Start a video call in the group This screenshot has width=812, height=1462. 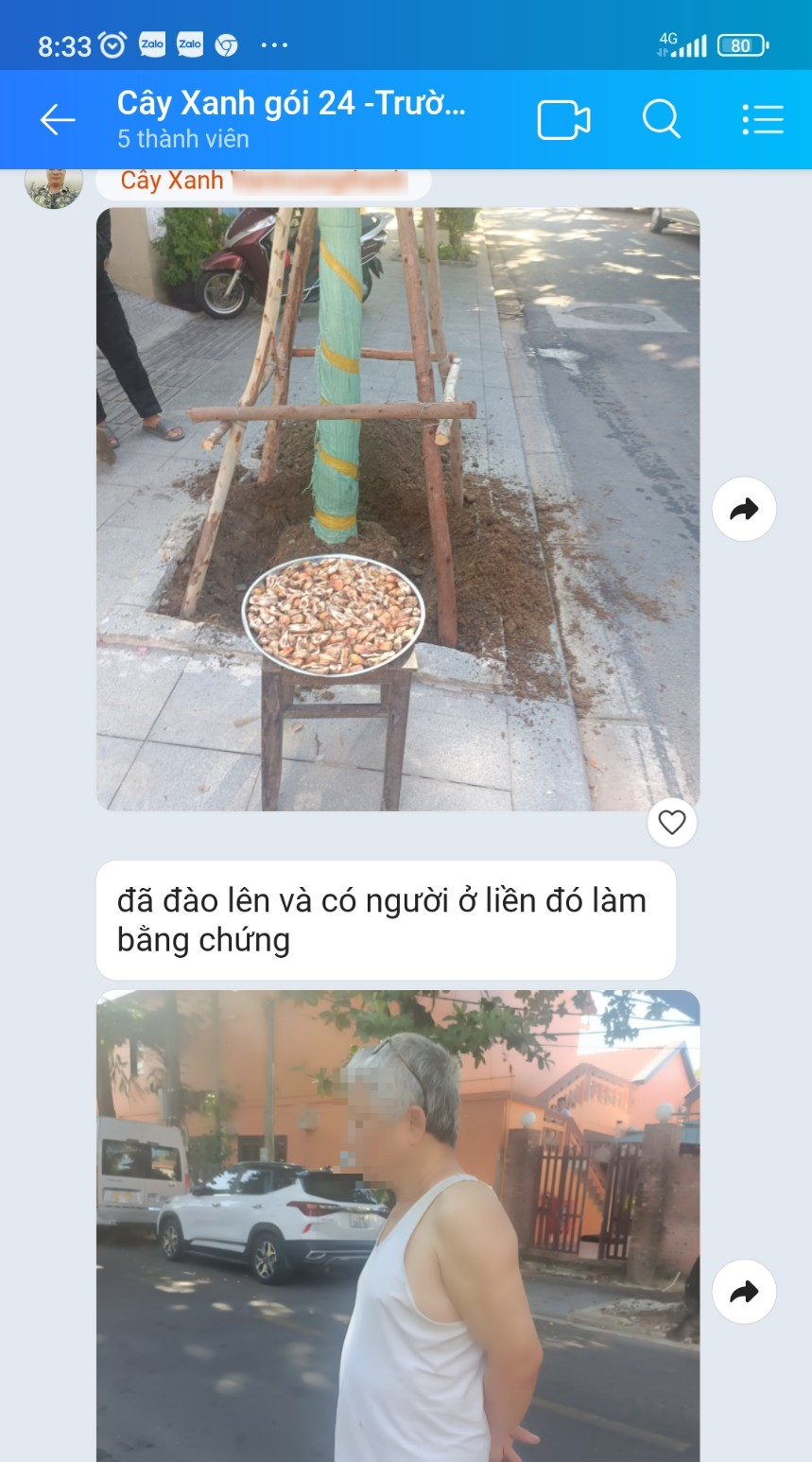tap(563, 120)
